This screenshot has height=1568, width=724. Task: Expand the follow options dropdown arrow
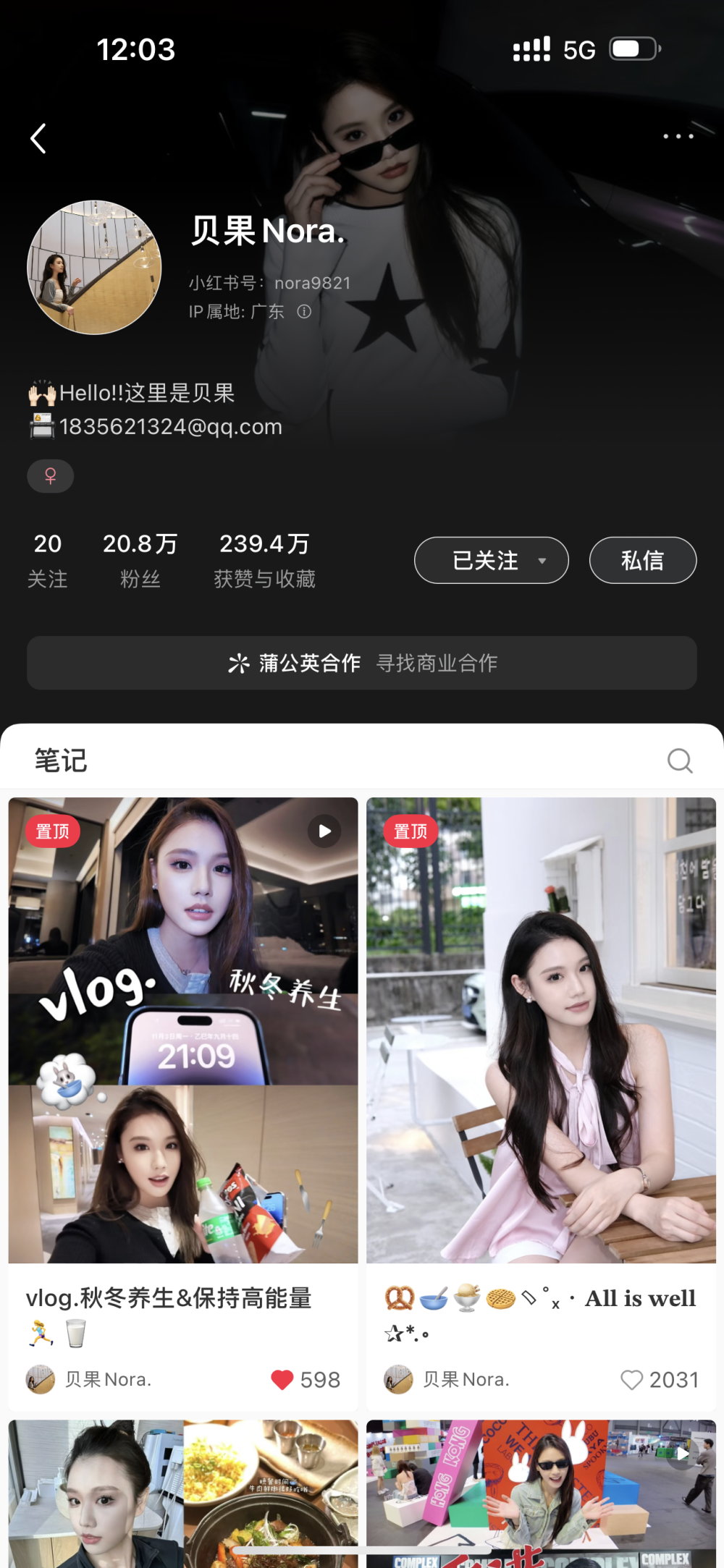pos(542,560)
